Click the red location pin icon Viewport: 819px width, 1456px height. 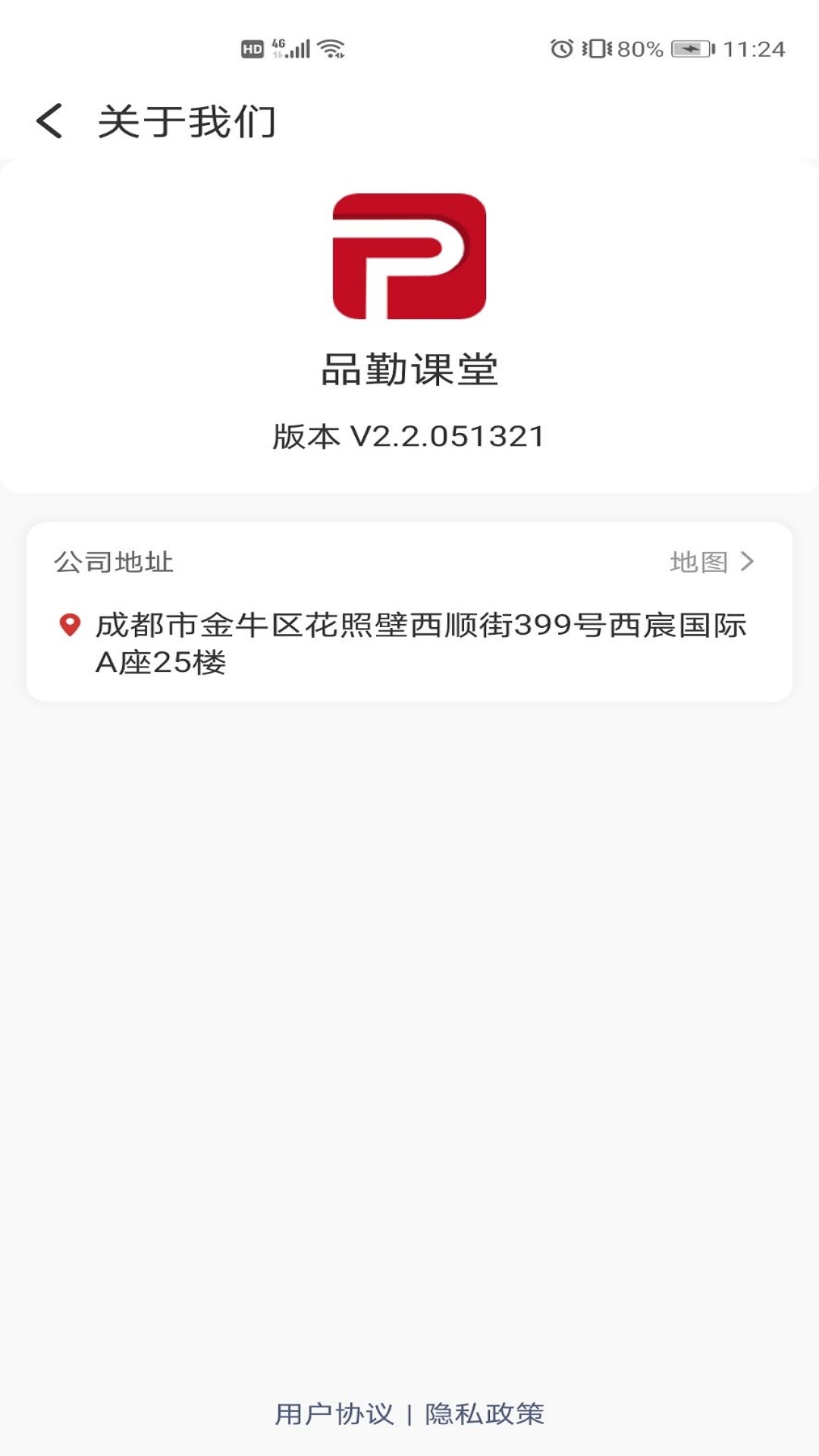(x=68, y=625)
